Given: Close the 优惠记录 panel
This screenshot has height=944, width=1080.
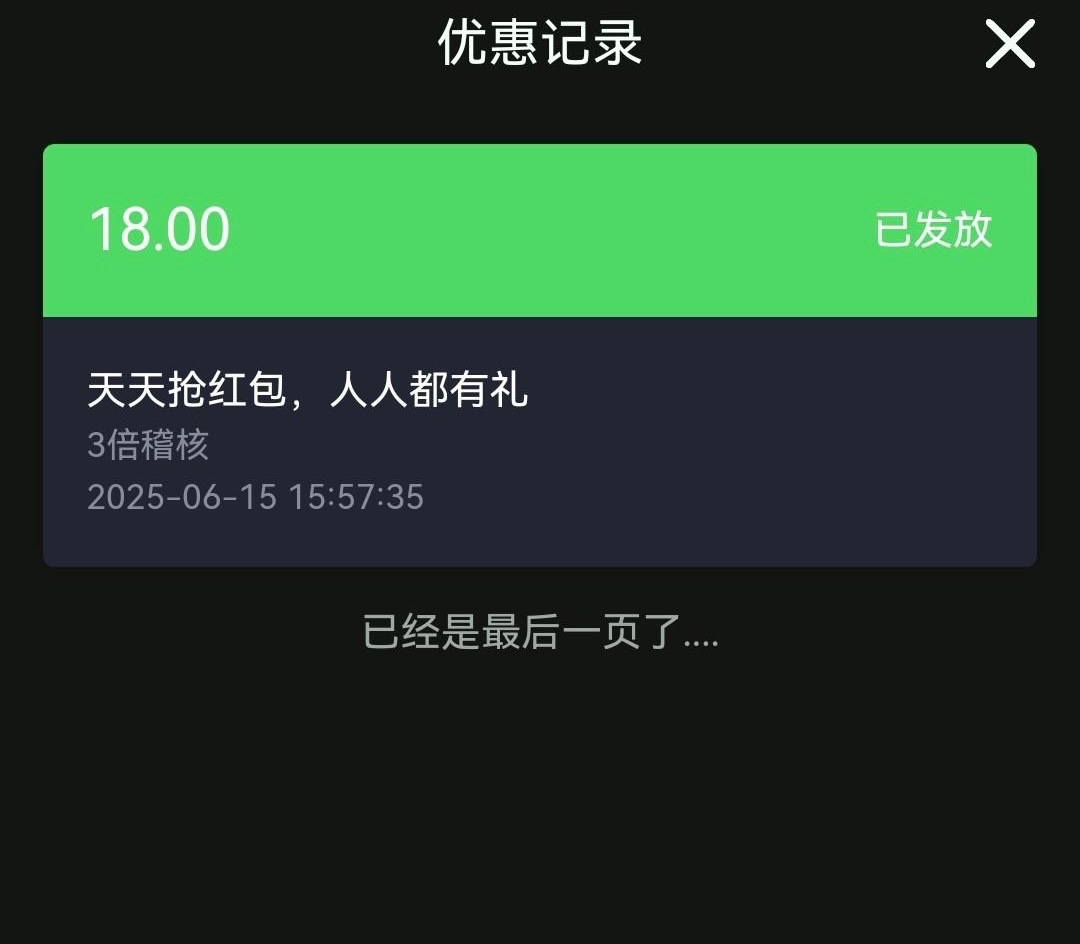Looking at the screenshot, I should click(1010, 44).
